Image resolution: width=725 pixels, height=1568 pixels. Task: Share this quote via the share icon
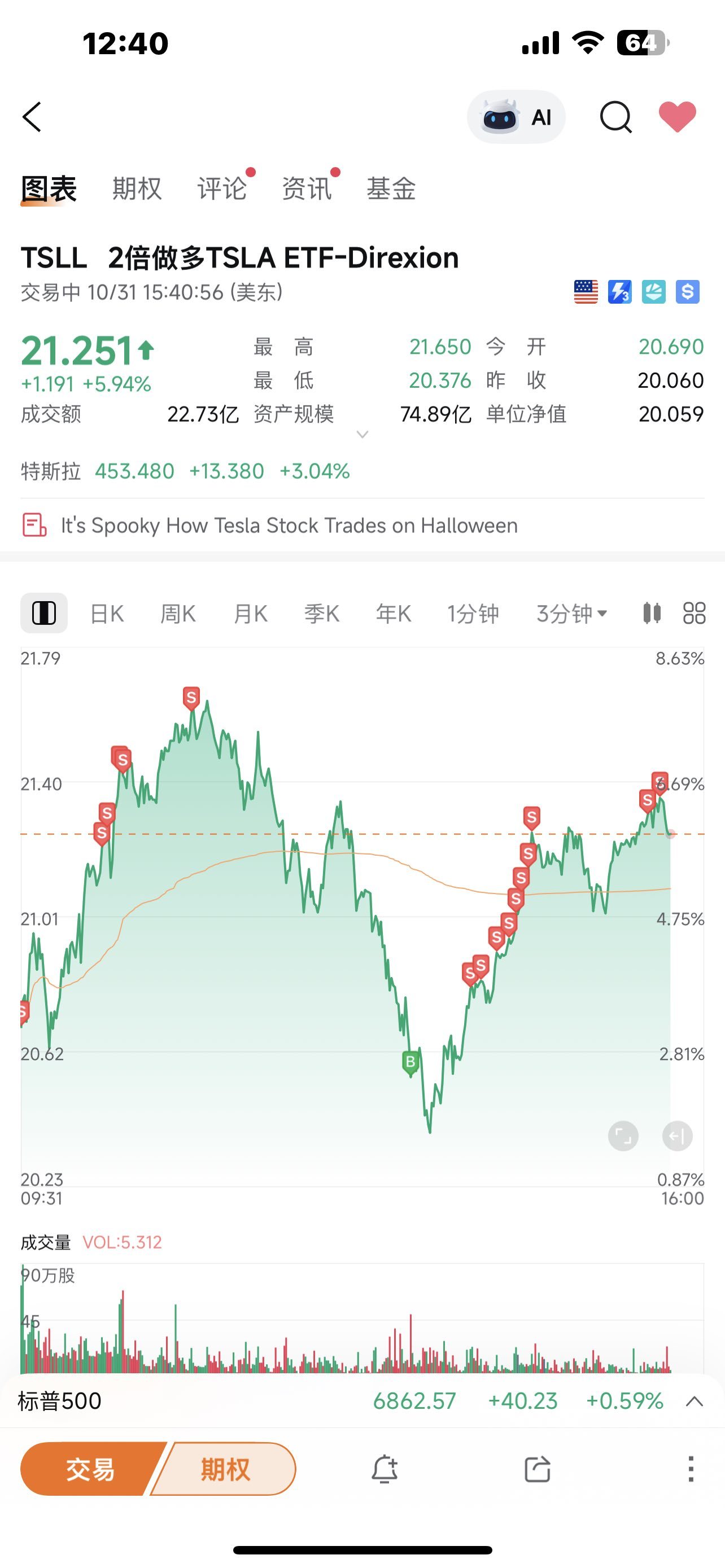538,1469
